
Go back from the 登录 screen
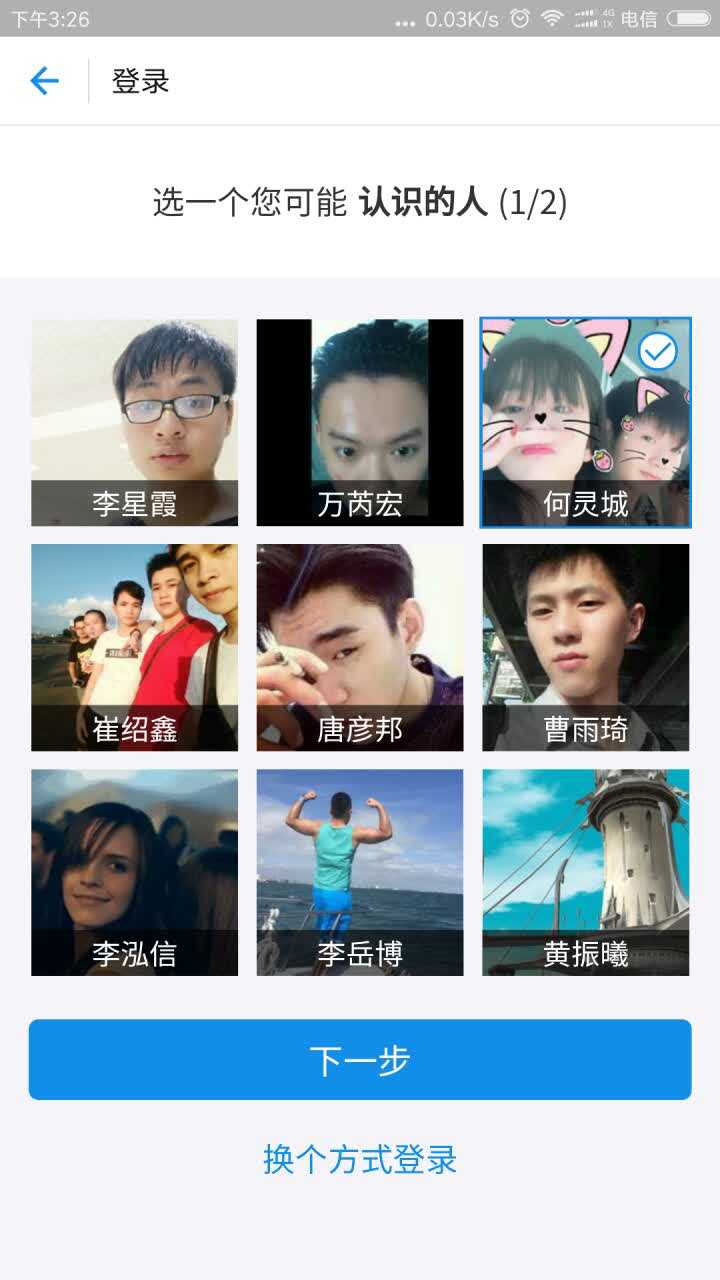[45, 81]
